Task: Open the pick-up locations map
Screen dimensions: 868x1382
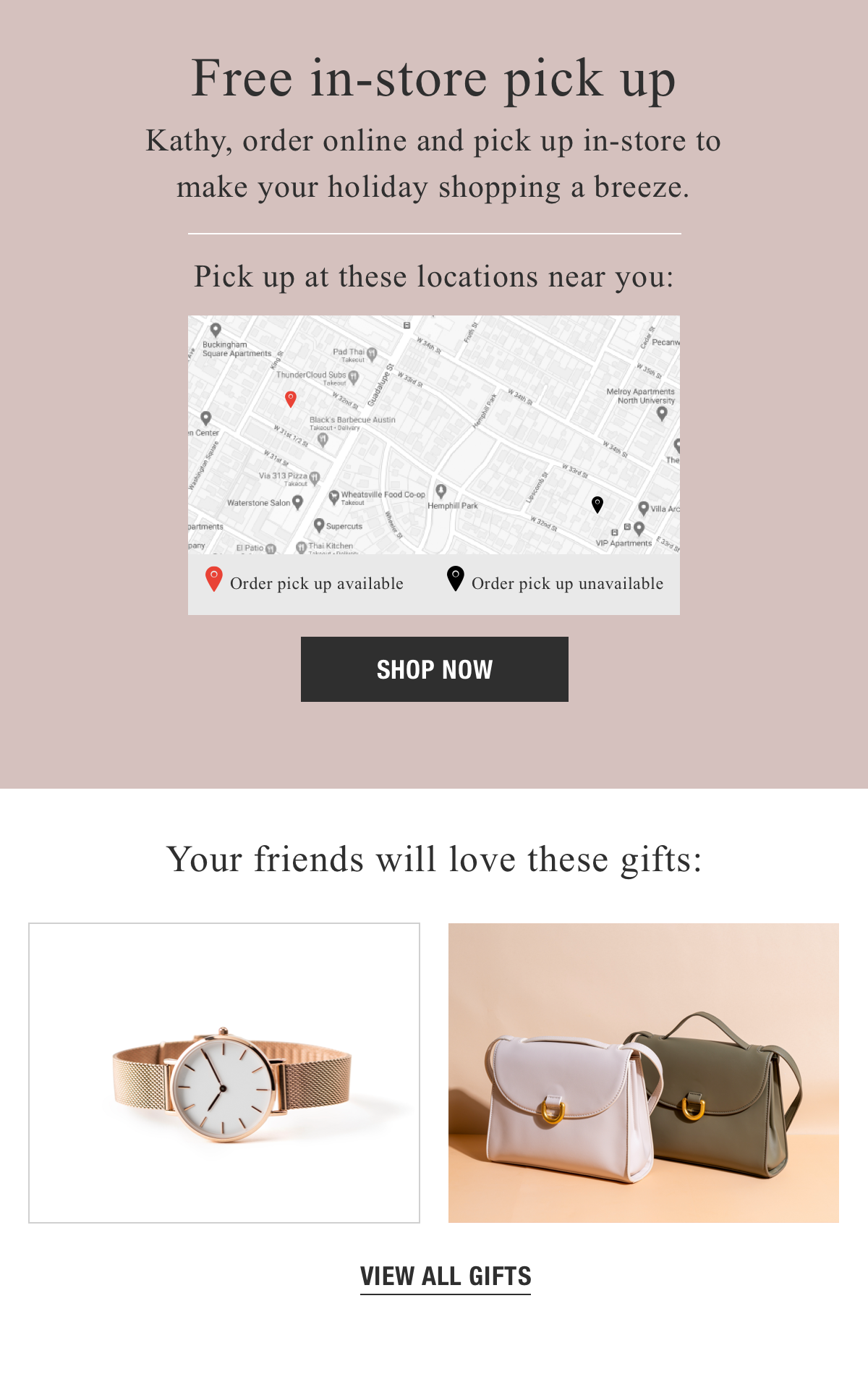Action: [x=434, y=434]
